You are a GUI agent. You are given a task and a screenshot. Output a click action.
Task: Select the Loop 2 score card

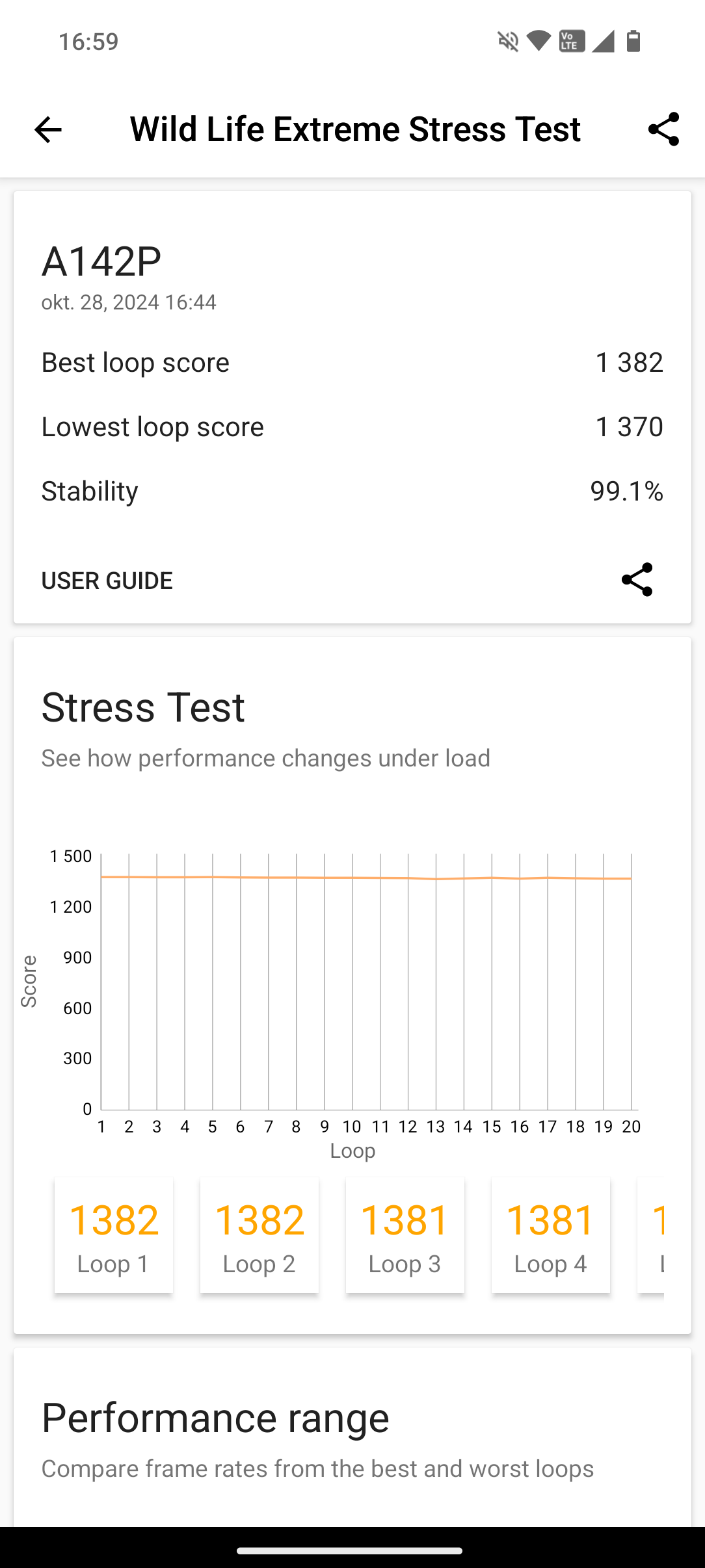click(x=259, y=1235)
